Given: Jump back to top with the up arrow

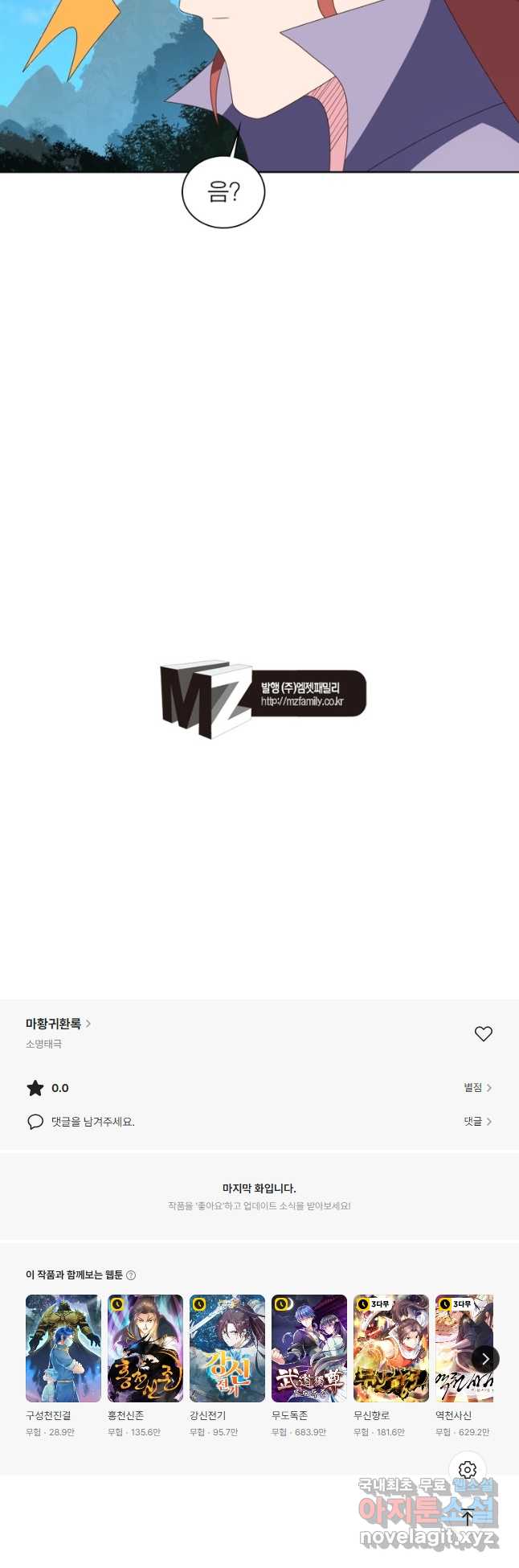Looking at the screenshot, I should (468, 1517).
